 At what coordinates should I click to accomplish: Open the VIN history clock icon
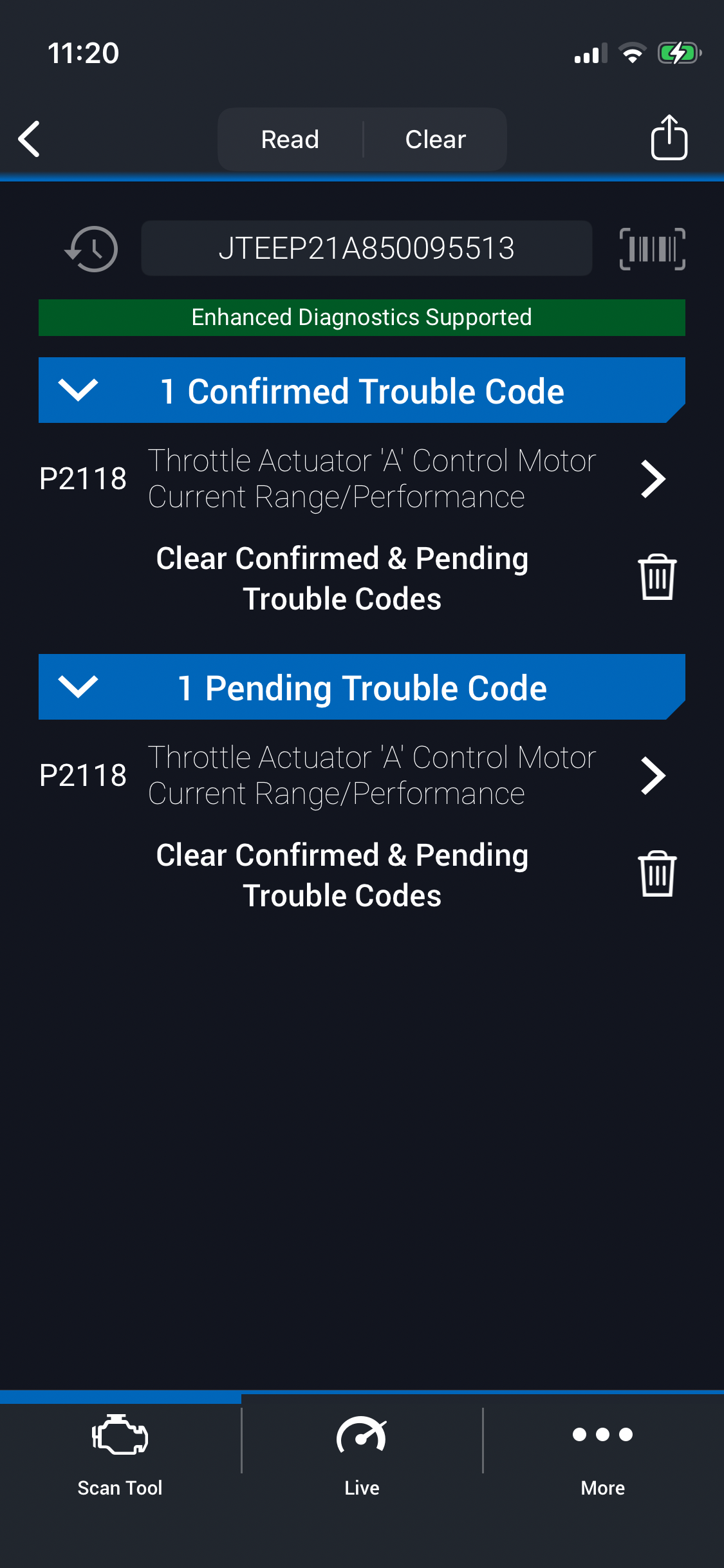tap(92, 248)
